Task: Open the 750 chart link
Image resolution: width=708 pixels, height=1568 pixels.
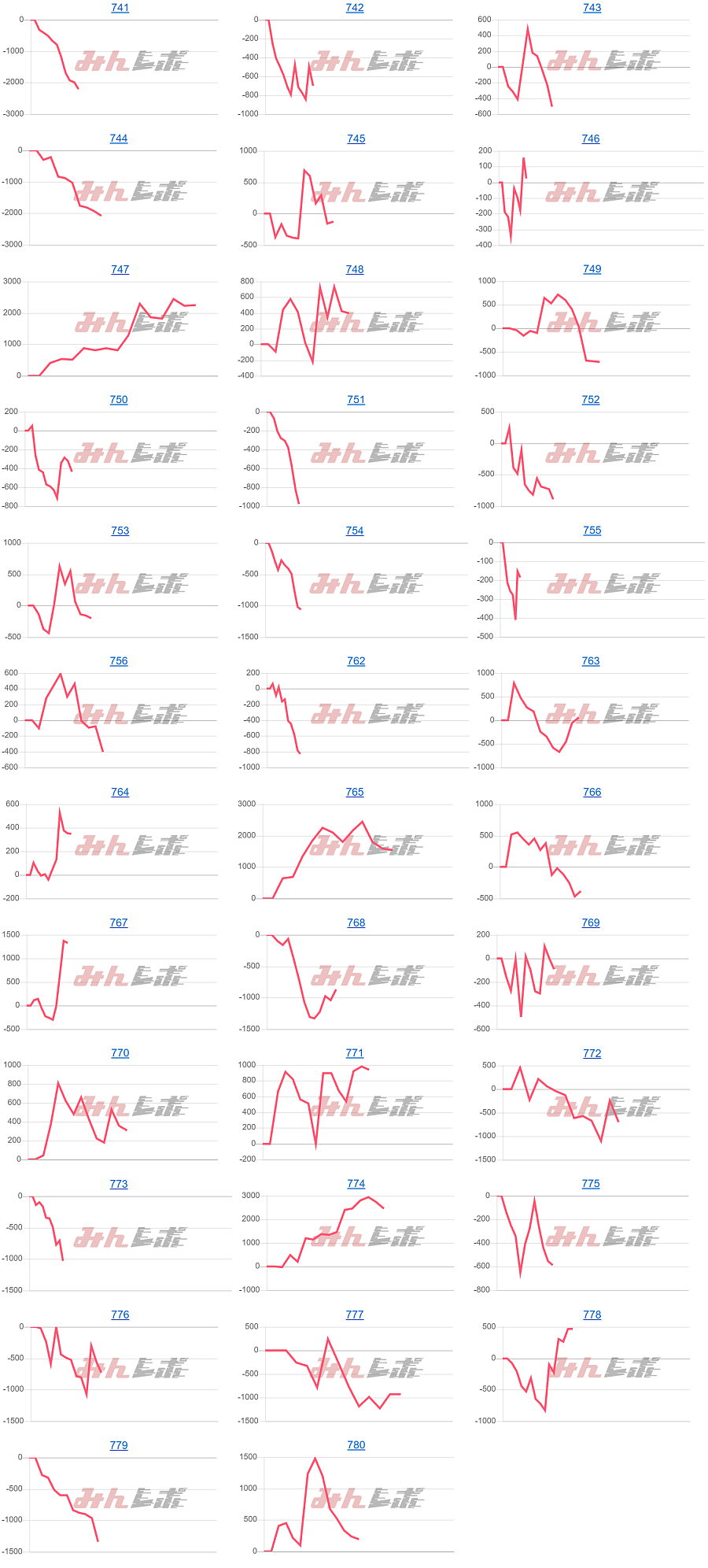Action: (119, 400)
